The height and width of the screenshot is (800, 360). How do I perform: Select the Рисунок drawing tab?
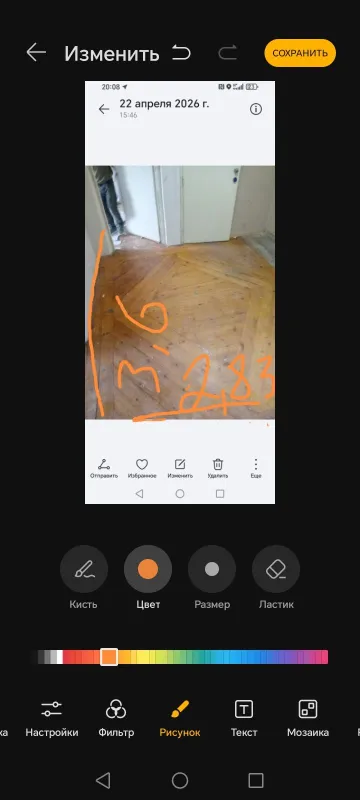(180, 719)
